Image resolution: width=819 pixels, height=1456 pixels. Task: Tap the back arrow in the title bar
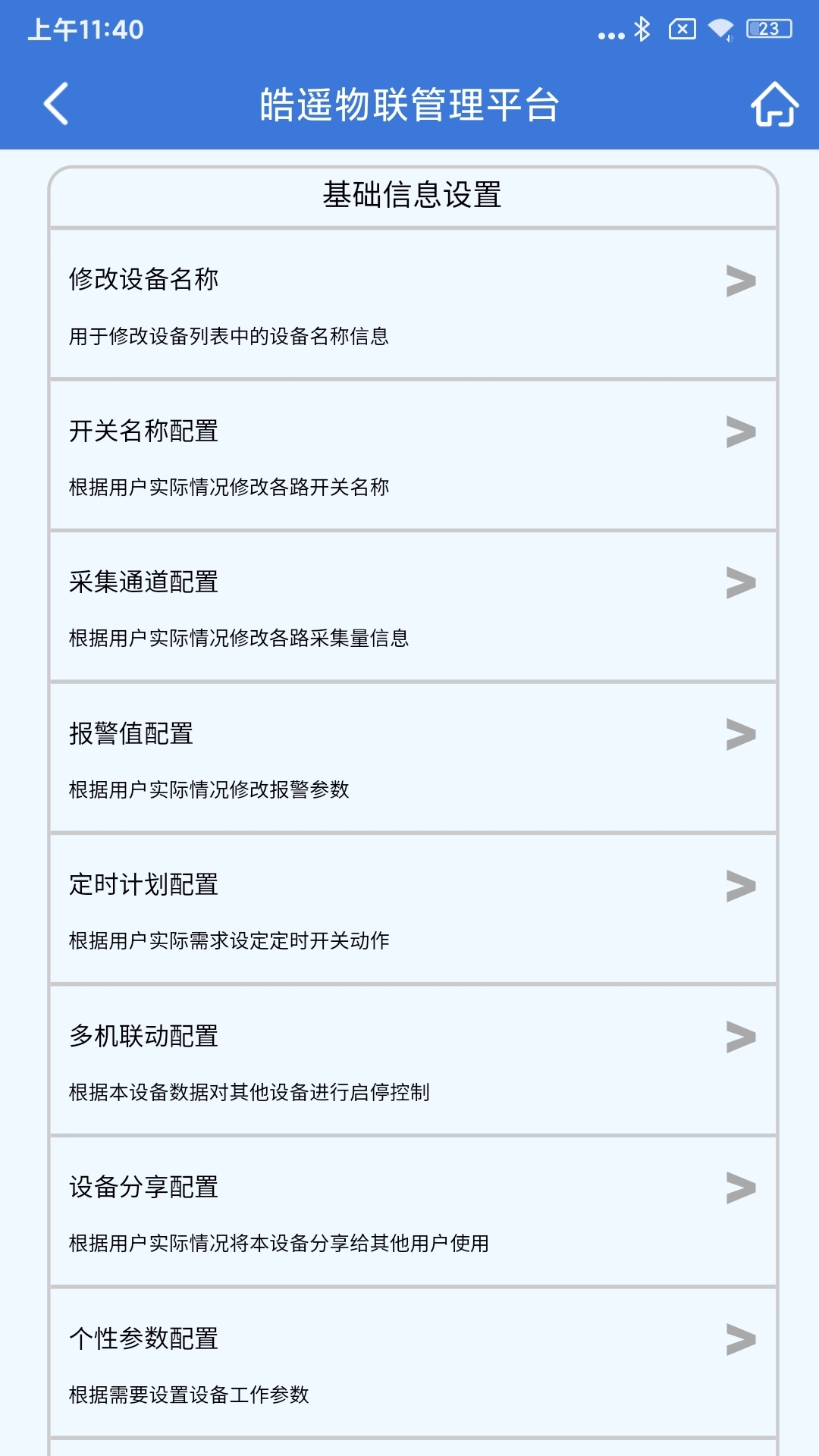(55, 105)
